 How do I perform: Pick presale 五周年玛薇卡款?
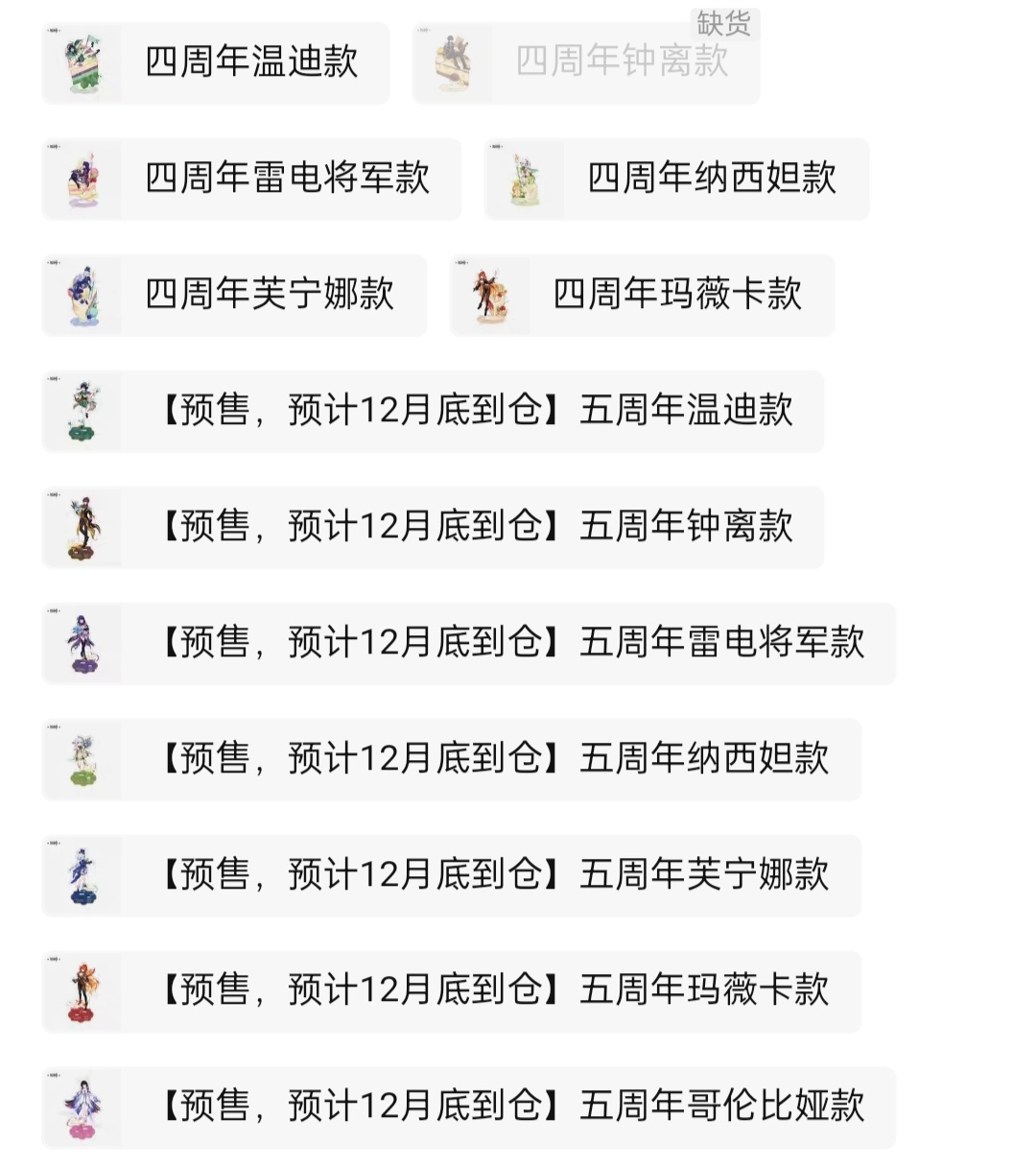[x=452, y=991]
